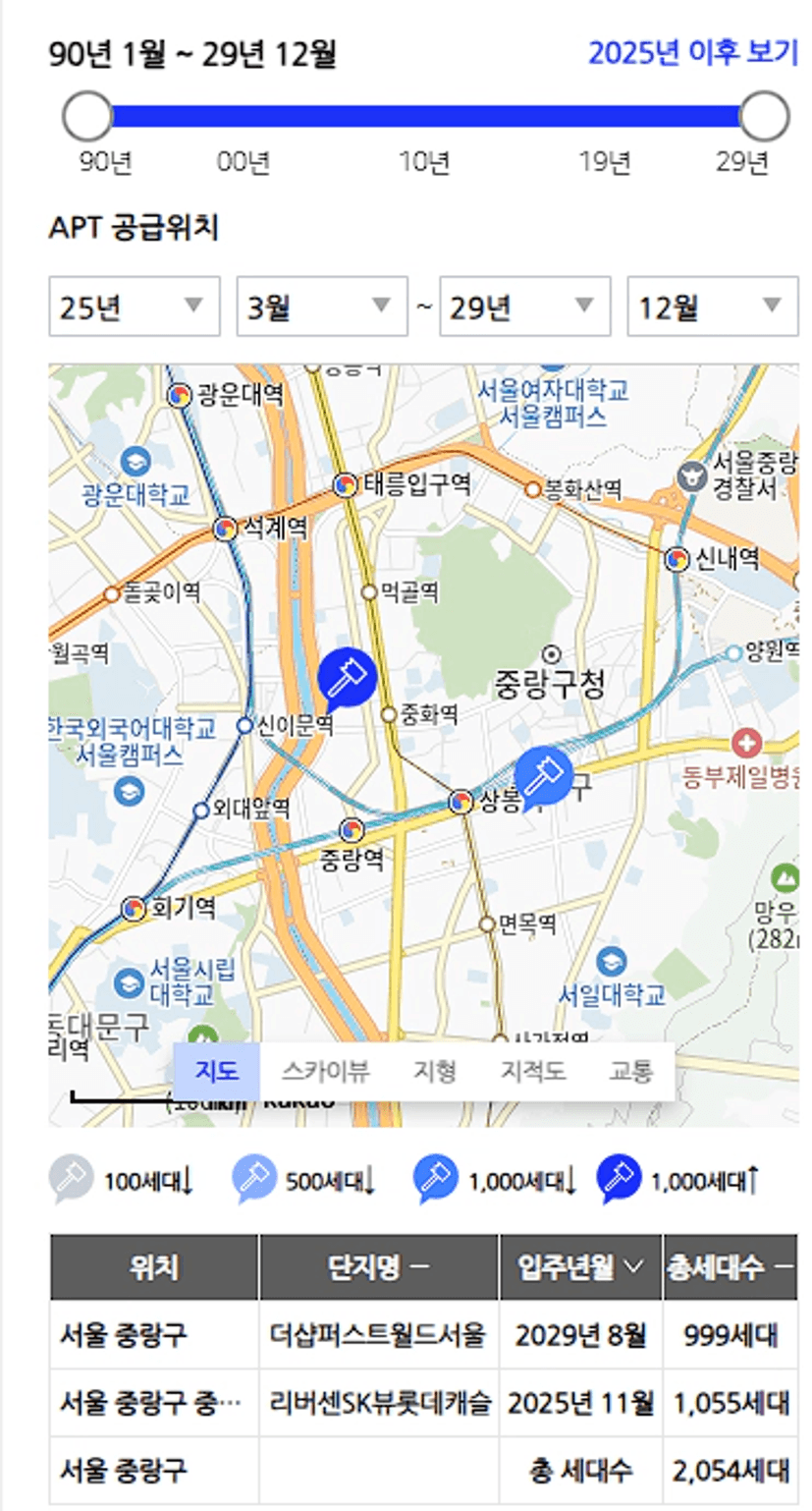This screenshot has width=812, height=1511.
Task: Sort the table by 총세대수
Action: pos(731,1266)
